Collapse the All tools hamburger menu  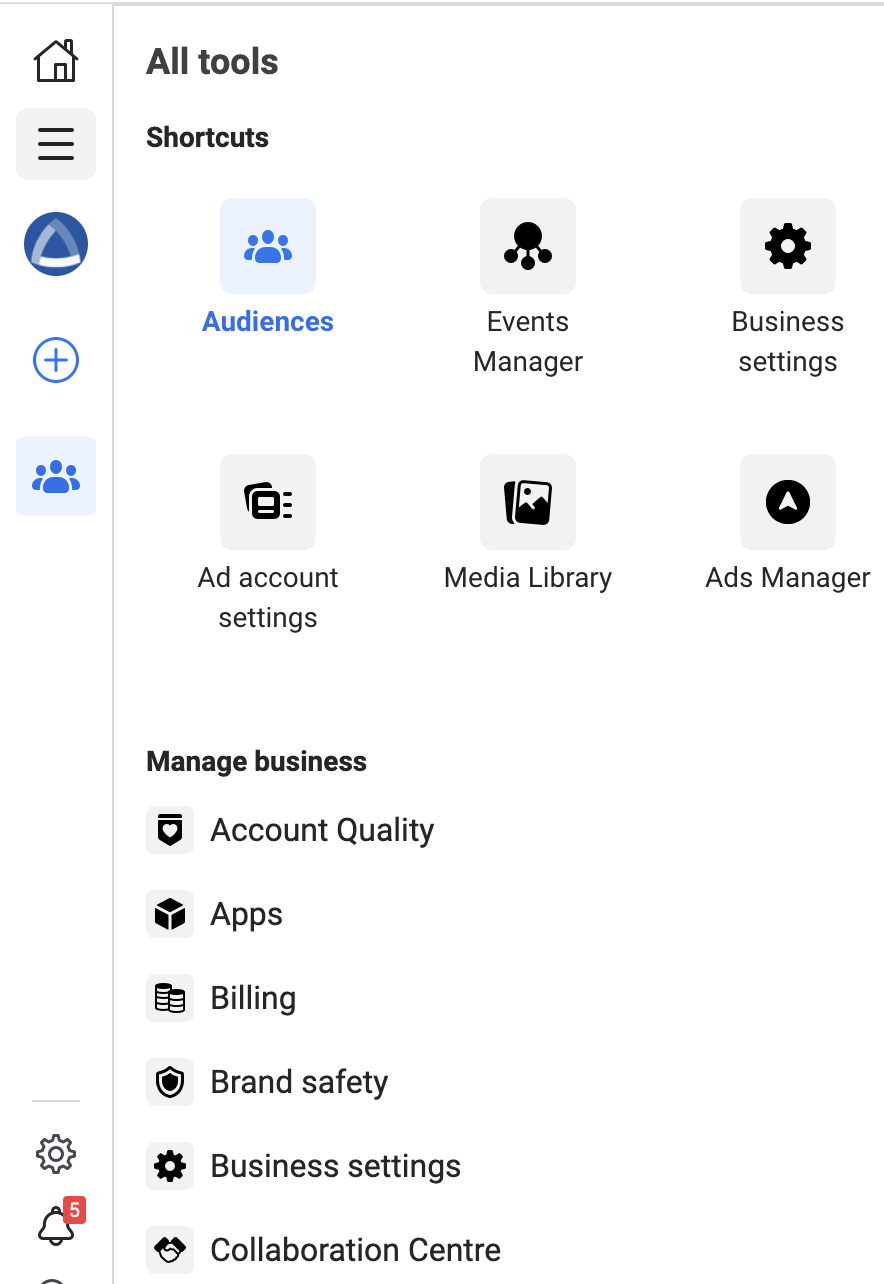[56, 144]
